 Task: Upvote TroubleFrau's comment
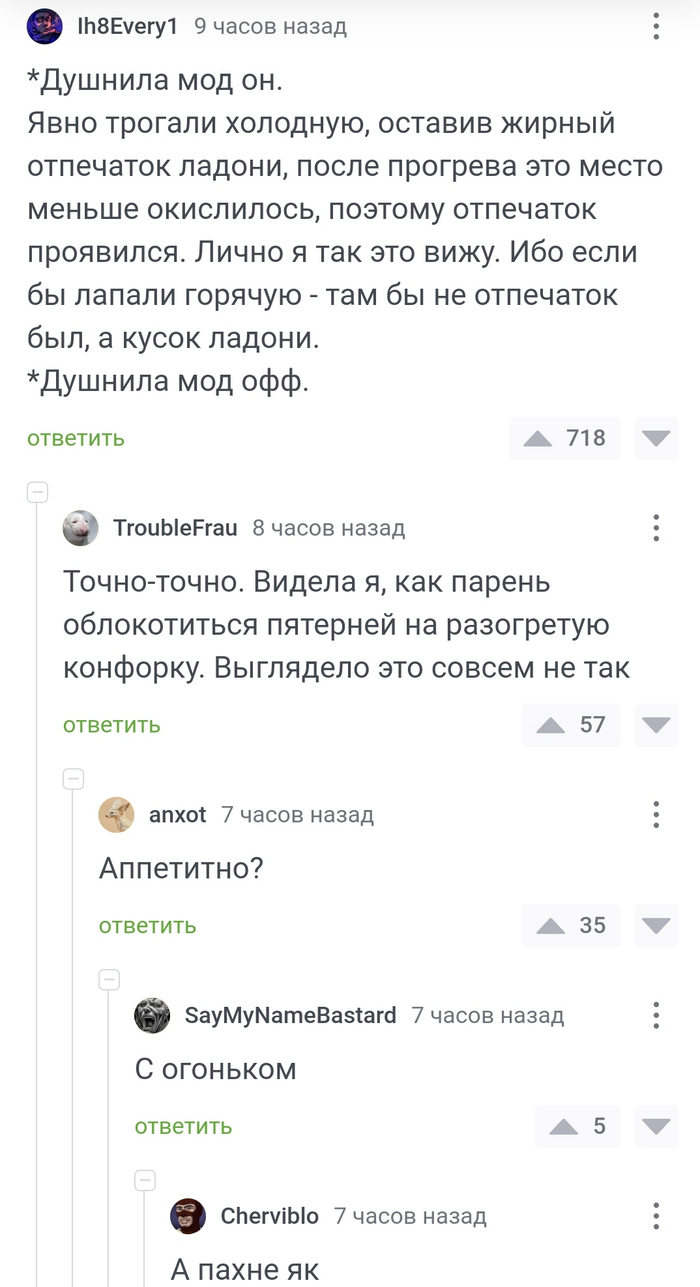tap(551, 725)
